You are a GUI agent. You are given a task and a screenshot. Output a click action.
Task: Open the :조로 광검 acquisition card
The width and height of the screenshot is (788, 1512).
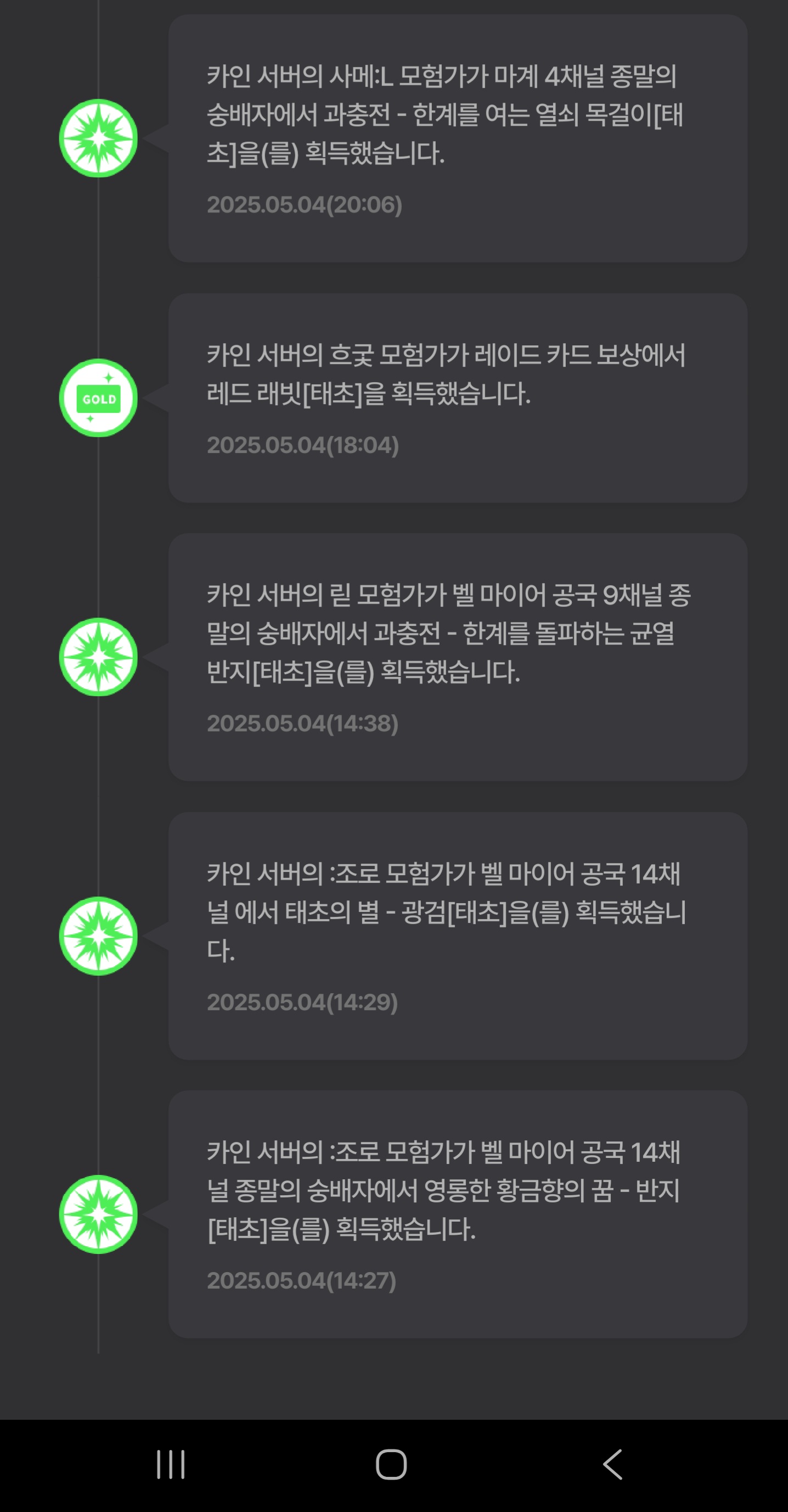[458, 936]
